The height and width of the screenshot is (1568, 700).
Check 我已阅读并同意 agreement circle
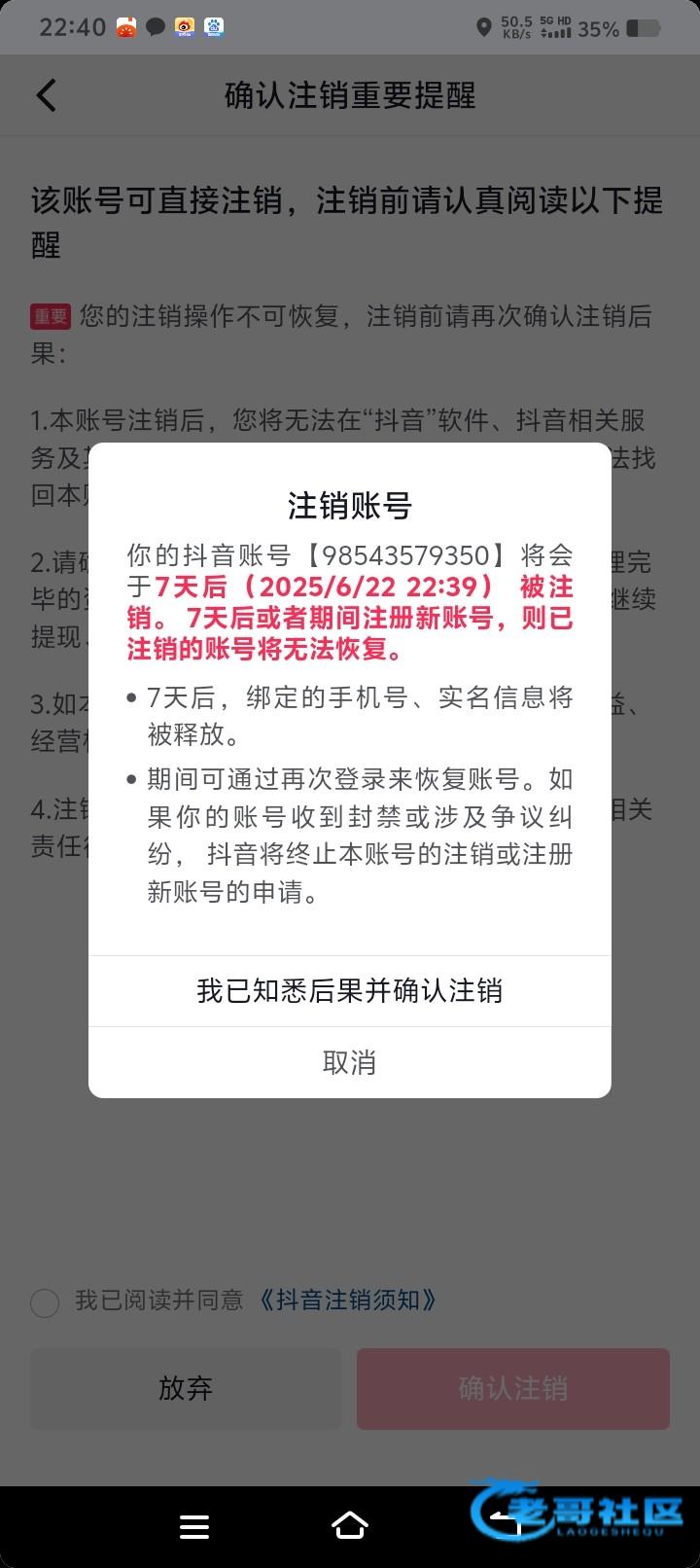[45, 1301]
